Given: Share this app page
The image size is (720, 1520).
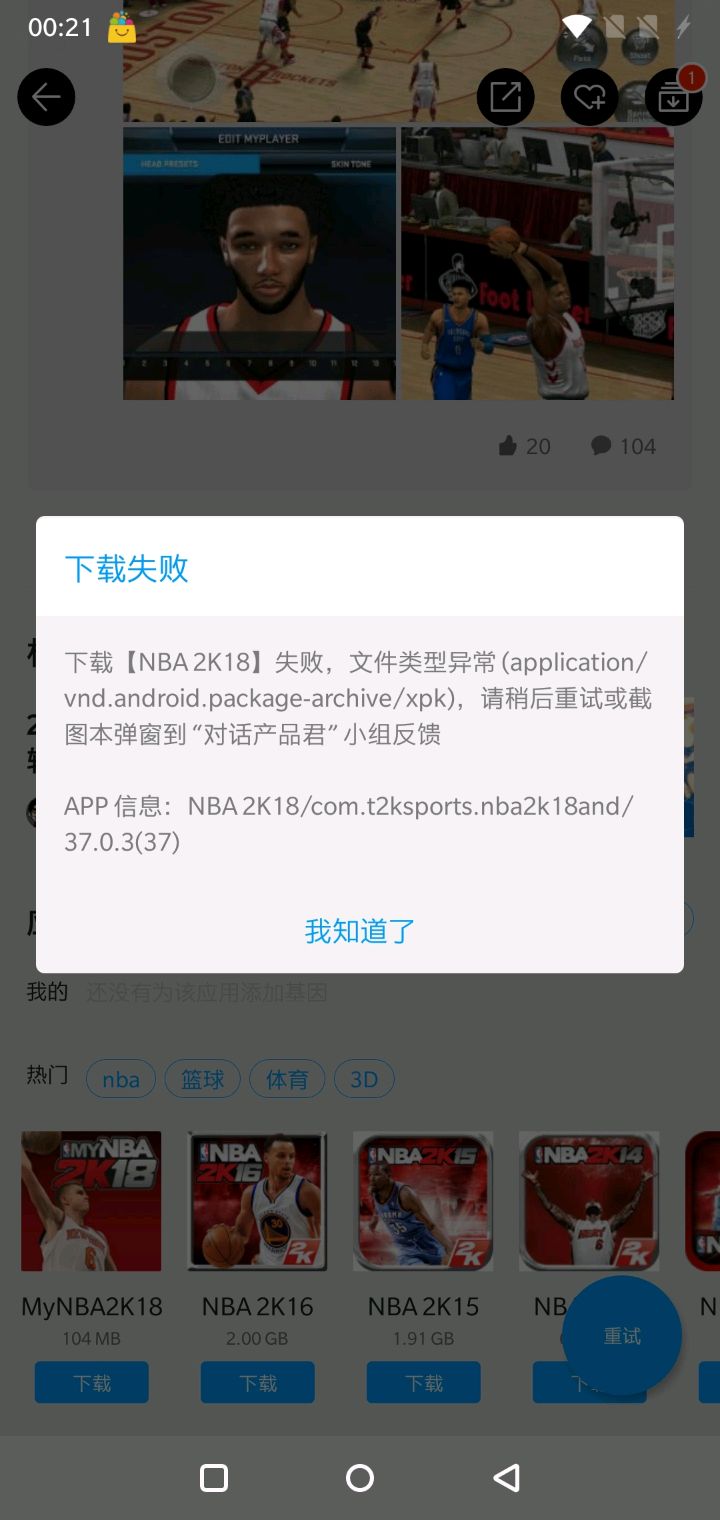Looking at the screenshot, I should (505, 97).
